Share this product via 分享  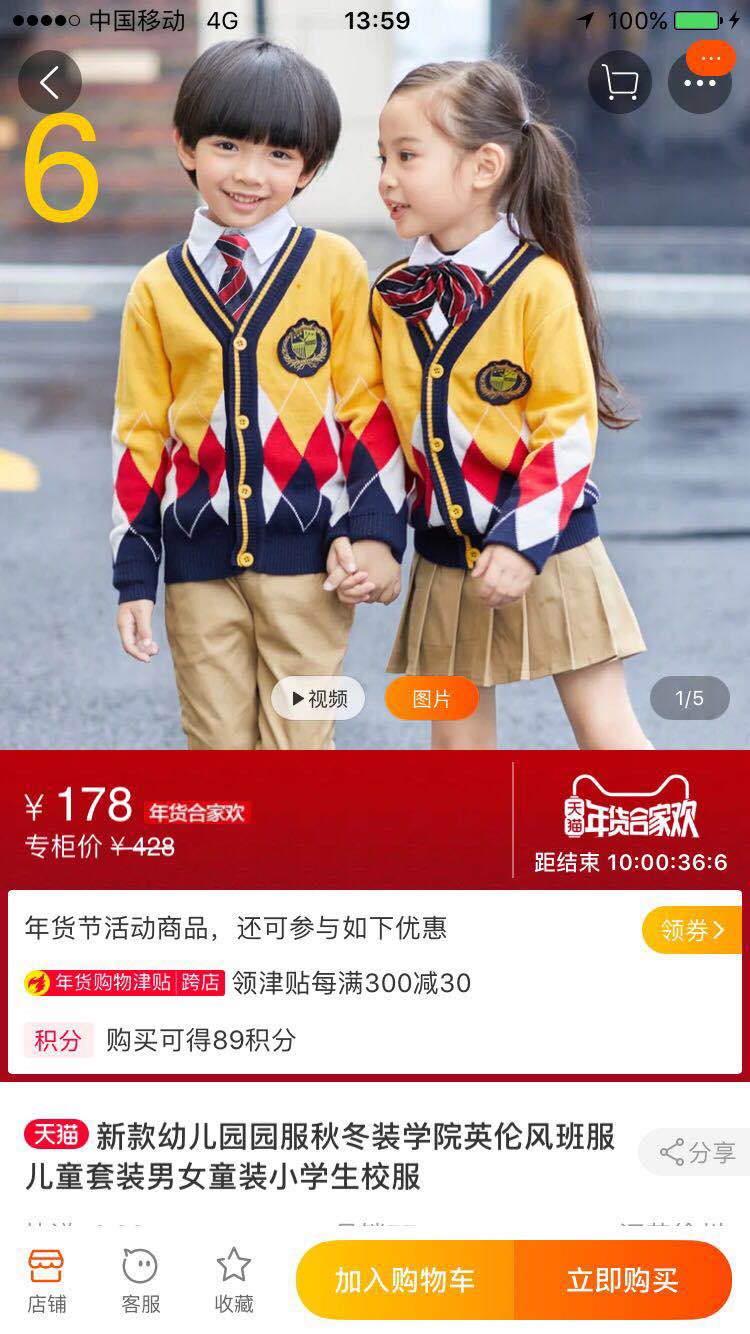pyautogui.click(x=696, y=1152)
